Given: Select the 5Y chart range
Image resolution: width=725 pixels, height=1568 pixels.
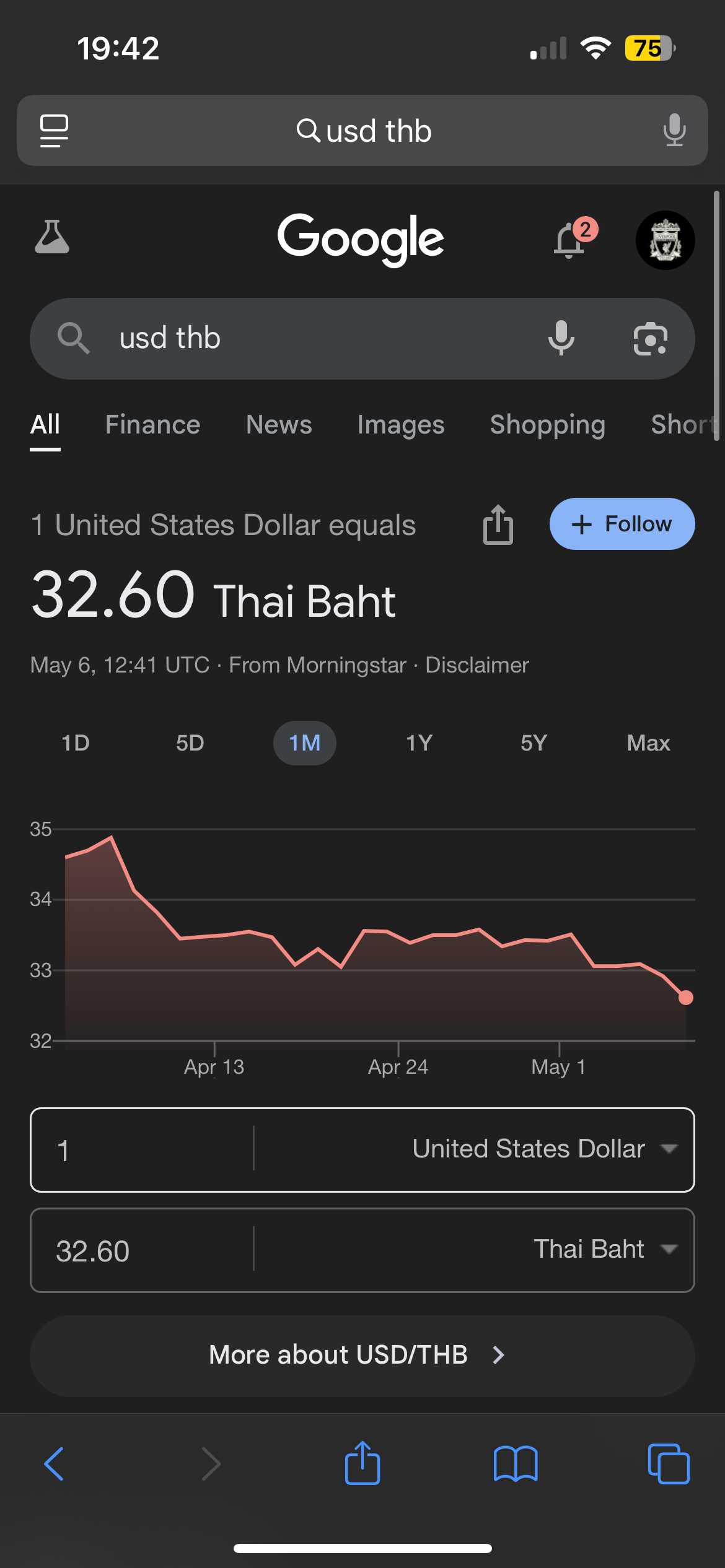Looking at the screenshot, I should (x=534, y=743).
